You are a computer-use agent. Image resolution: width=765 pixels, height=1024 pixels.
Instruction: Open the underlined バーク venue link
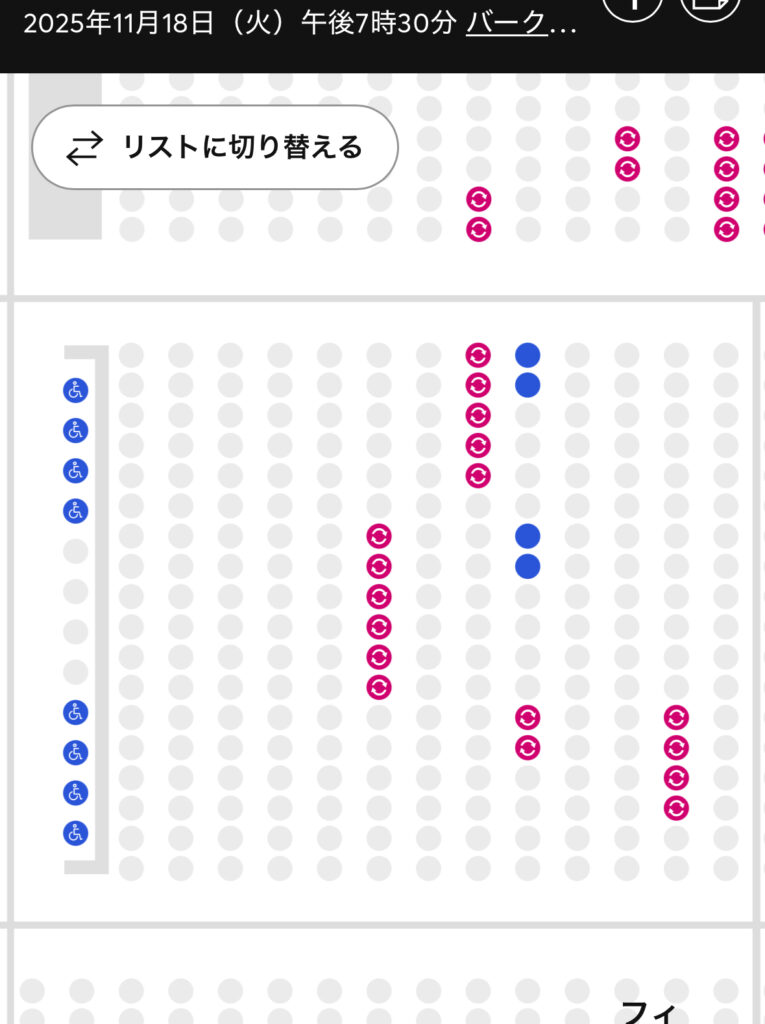point(521,24)
